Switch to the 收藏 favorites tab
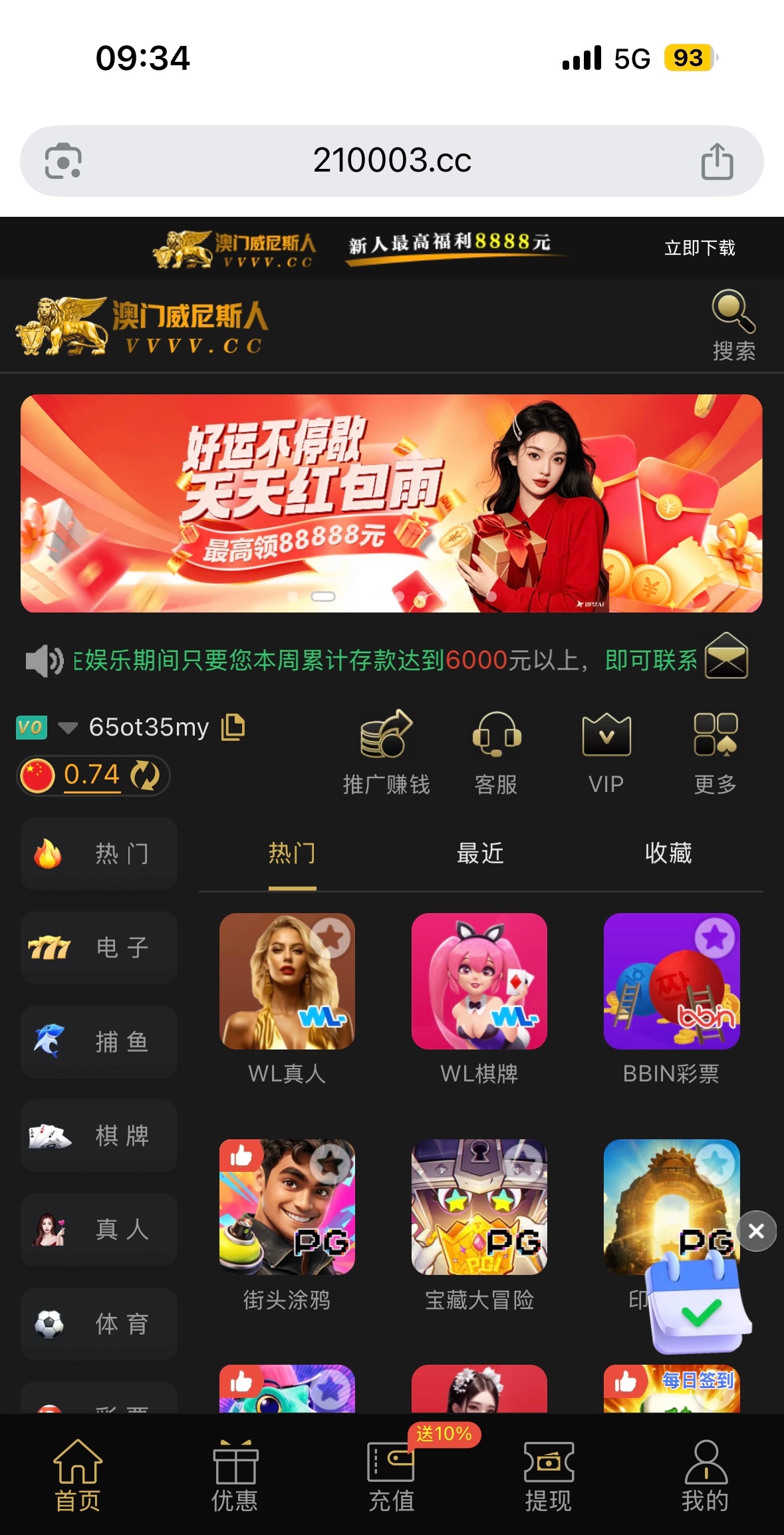The width and height of the screenshot is (784, 1535). 668,853
